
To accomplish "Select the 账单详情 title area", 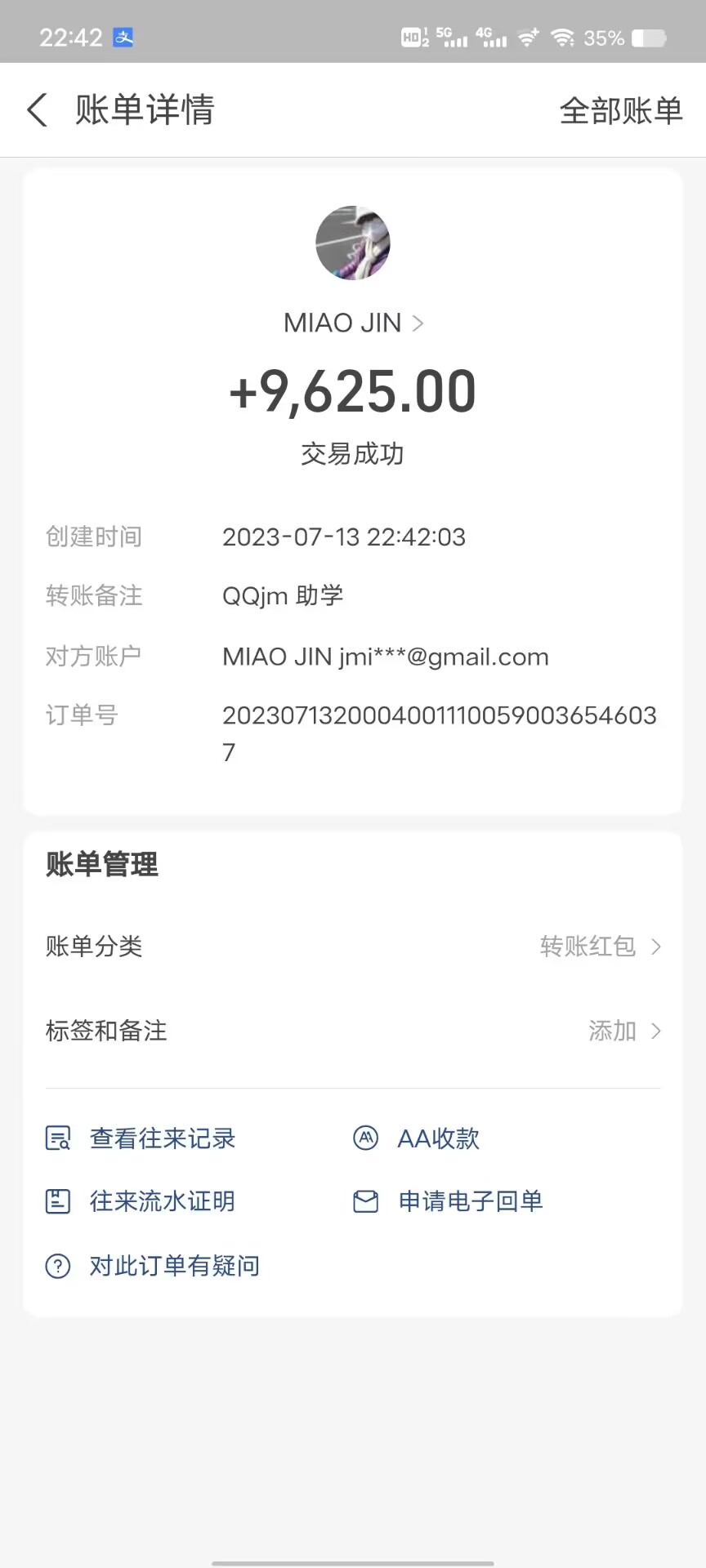I will [x=144, y=109].
